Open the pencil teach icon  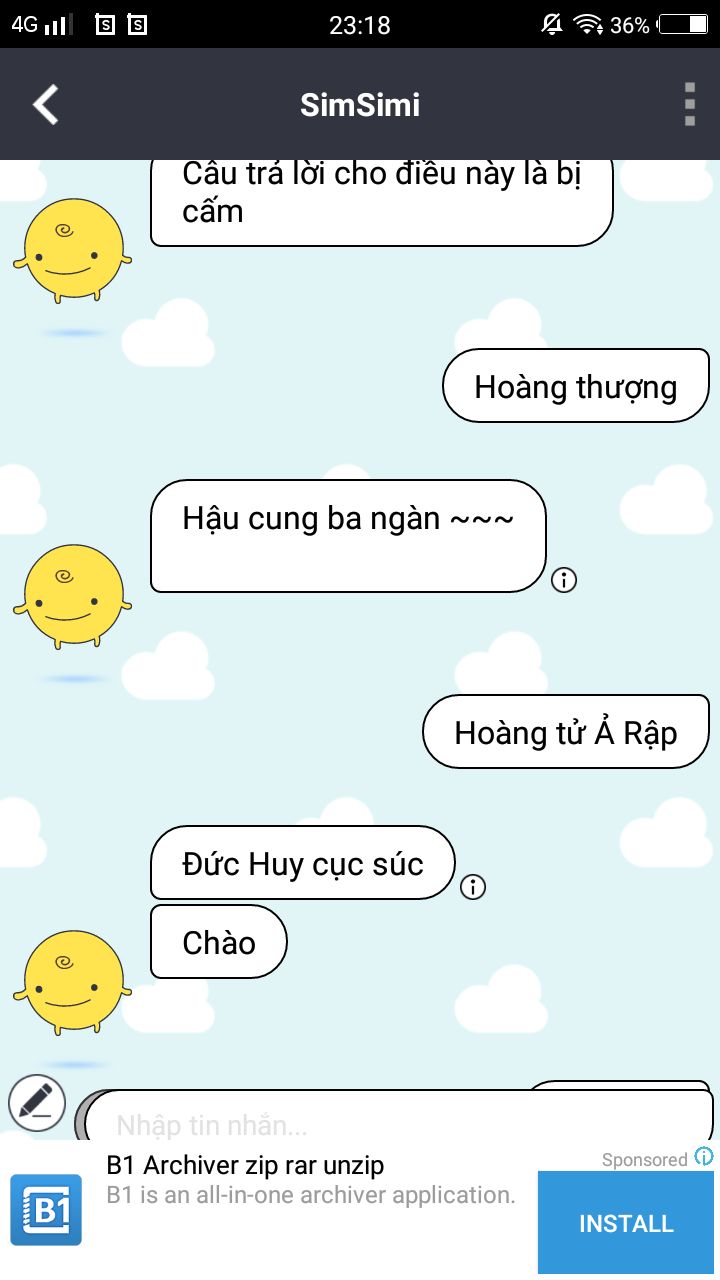click(x=37, y=1103)
